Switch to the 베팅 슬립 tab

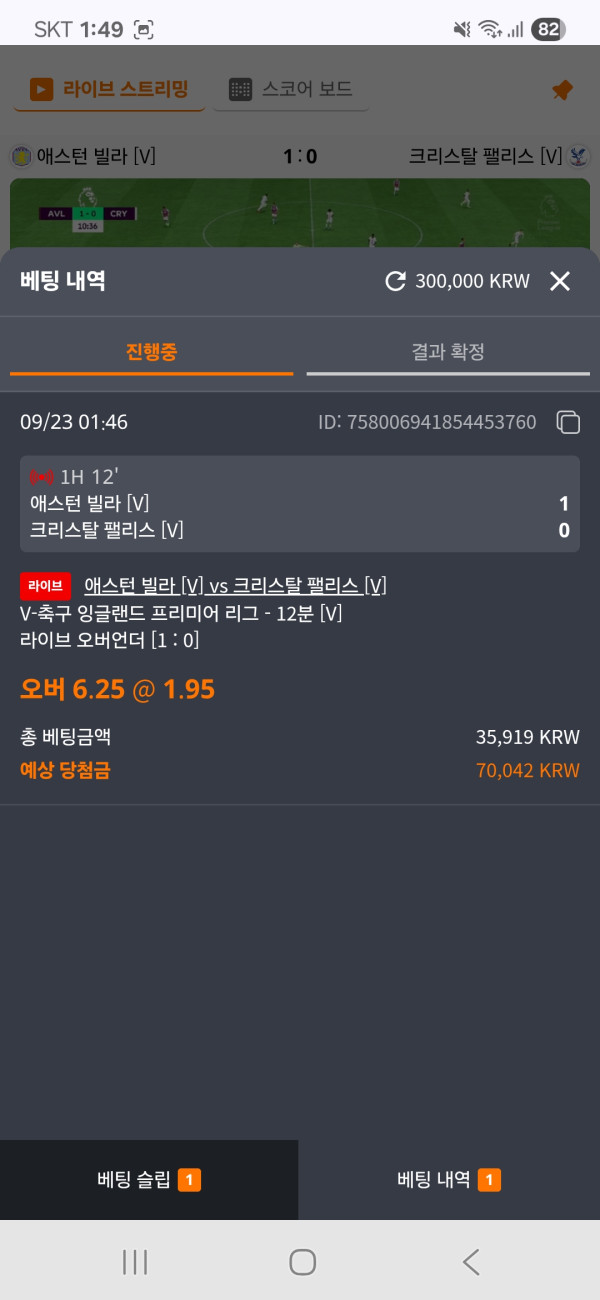[x=149, y=1180]
